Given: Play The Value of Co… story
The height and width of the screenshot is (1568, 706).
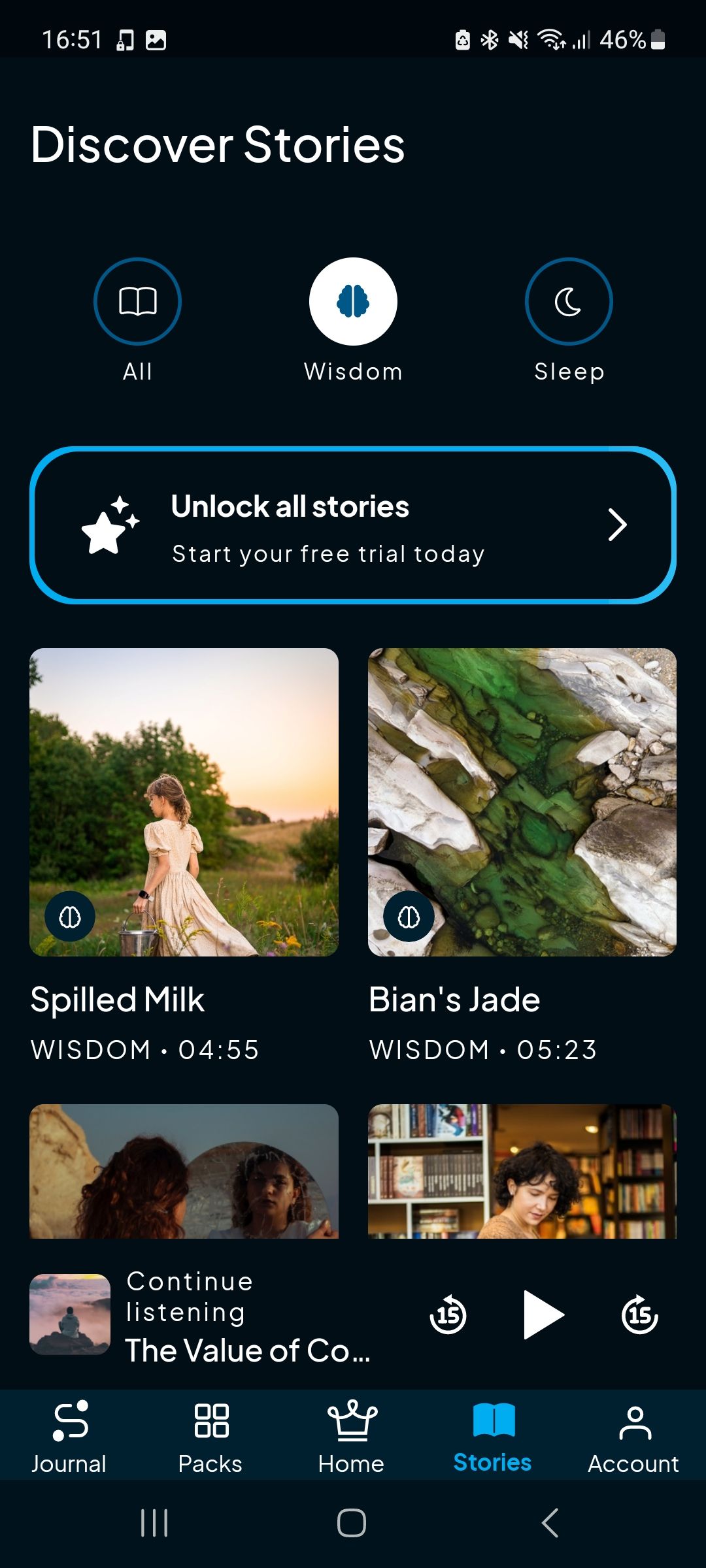Looking at the screenshot, I should (543, 1315).
